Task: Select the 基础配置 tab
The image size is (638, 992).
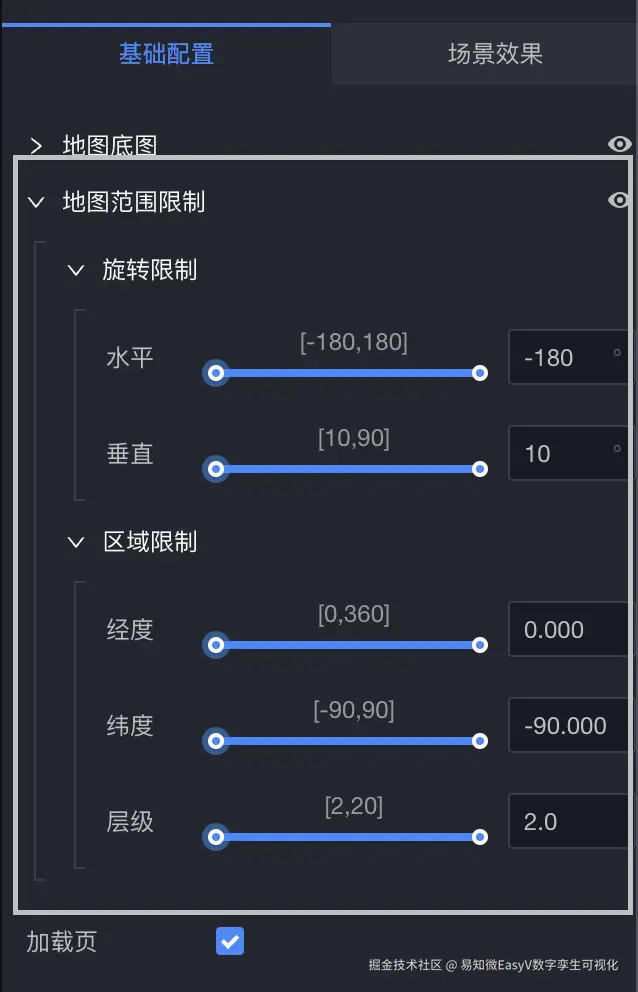Action: (x=166, y=54)
